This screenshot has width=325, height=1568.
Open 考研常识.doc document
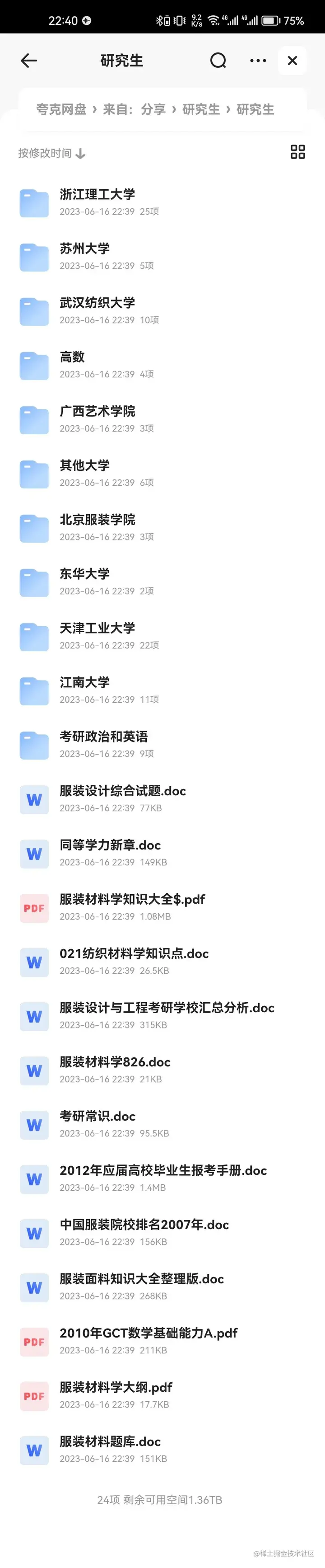pos(97,1124)
